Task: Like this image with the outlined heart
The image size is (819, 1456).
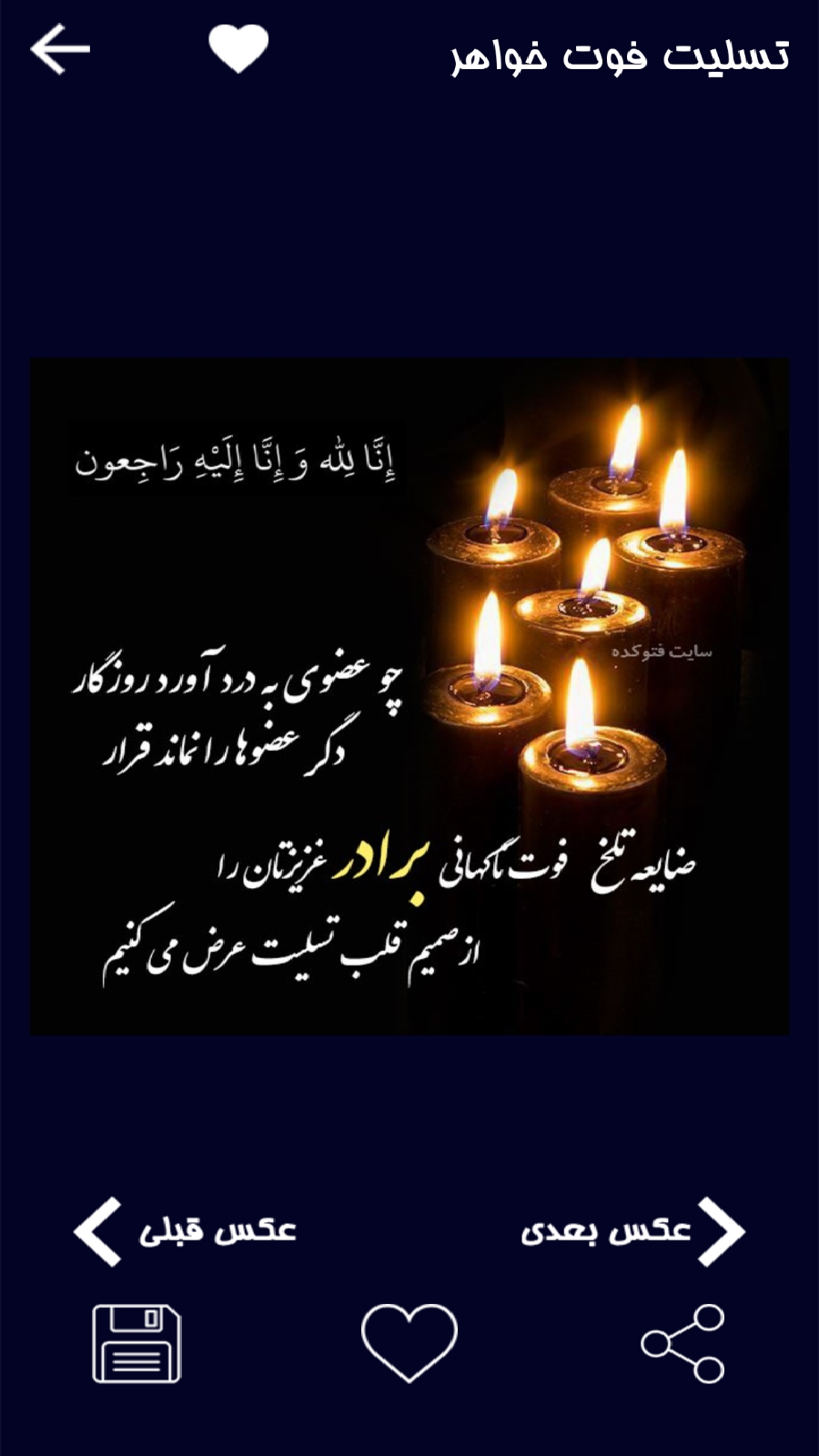Action: coord(409,1343)
